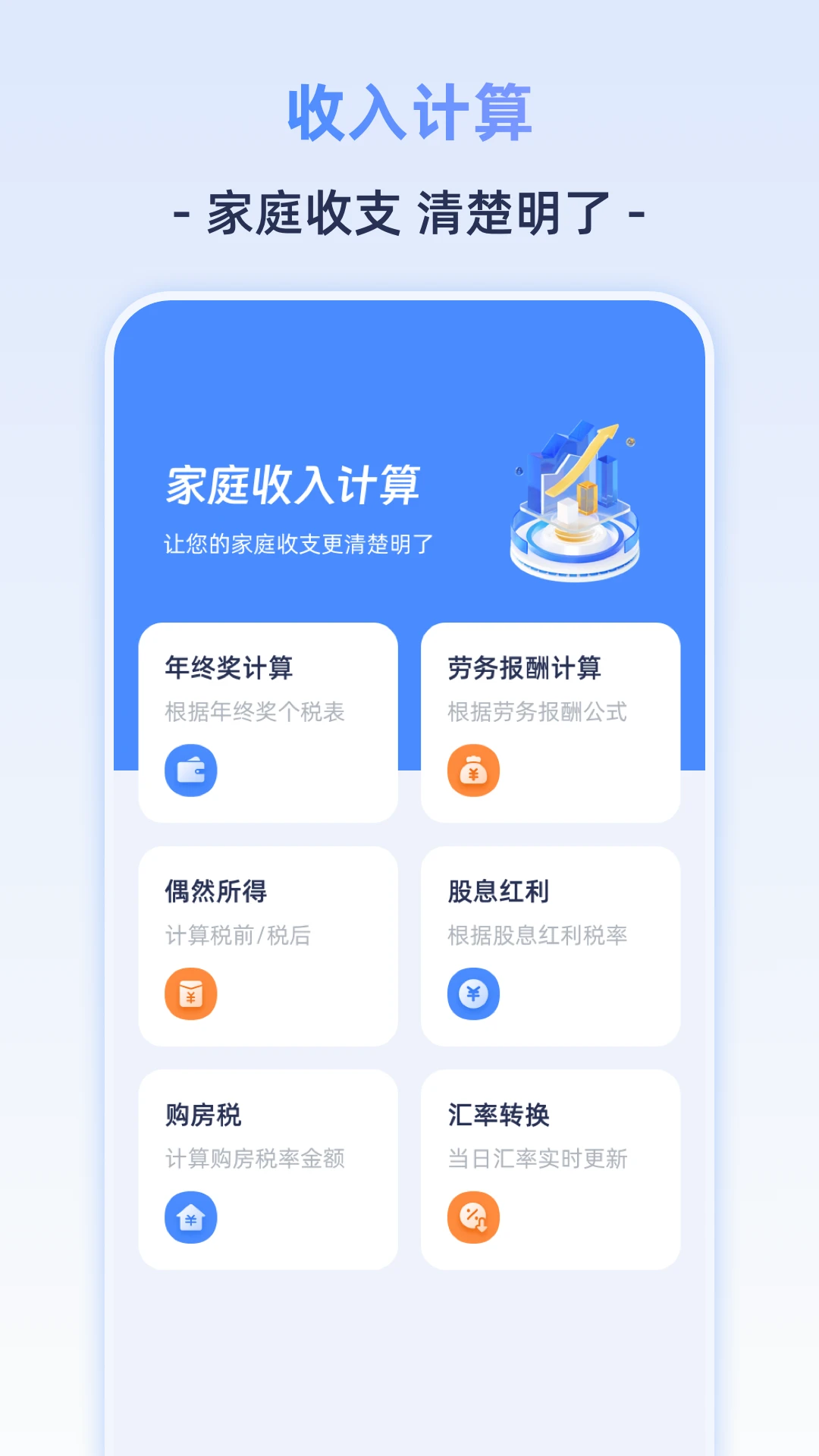Open the 年终奖计算 calculator
Screen dimensions: 819x1456
pos(267,720)
